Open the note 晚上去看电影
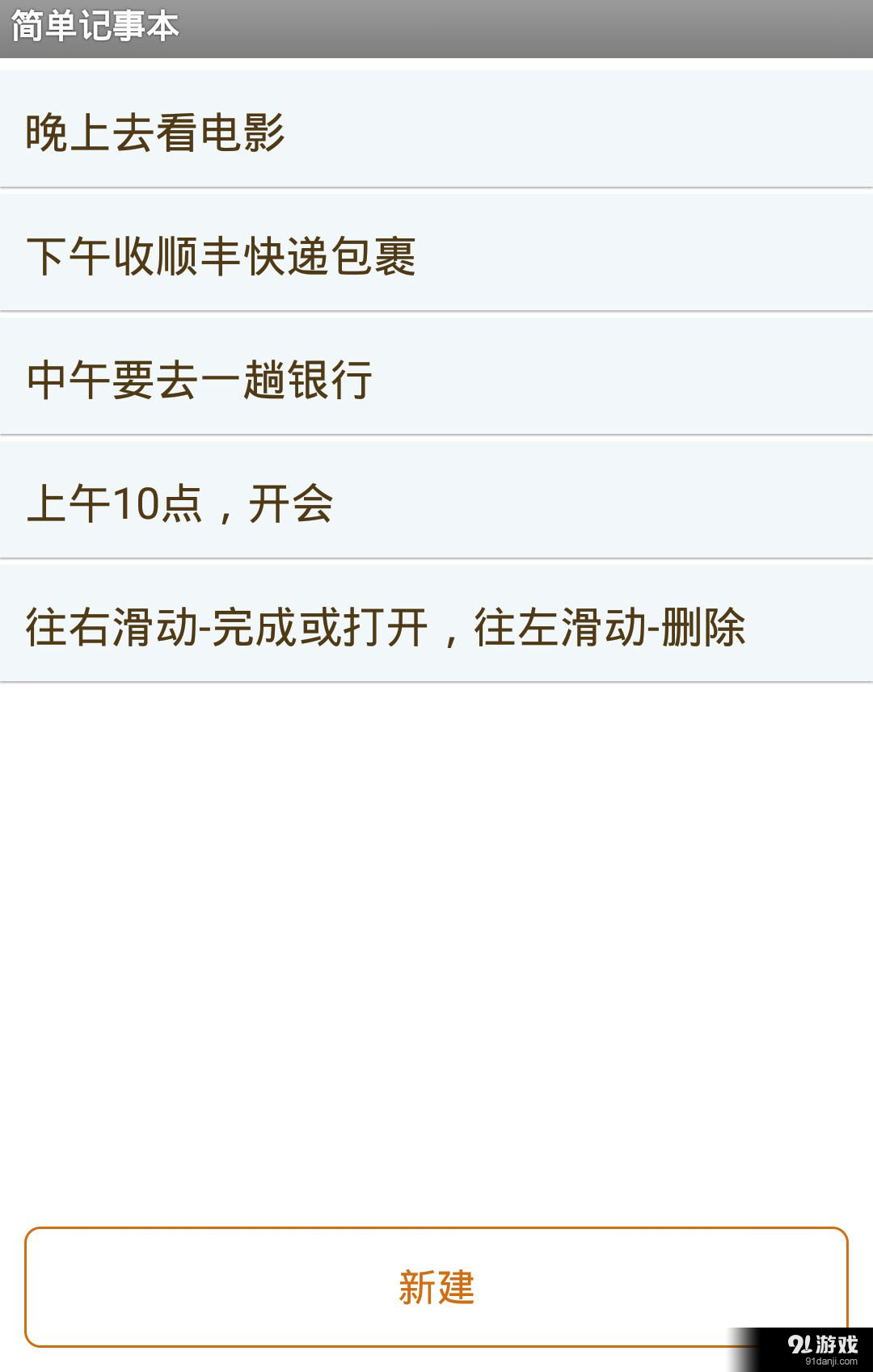 click(x=323, y=133)
